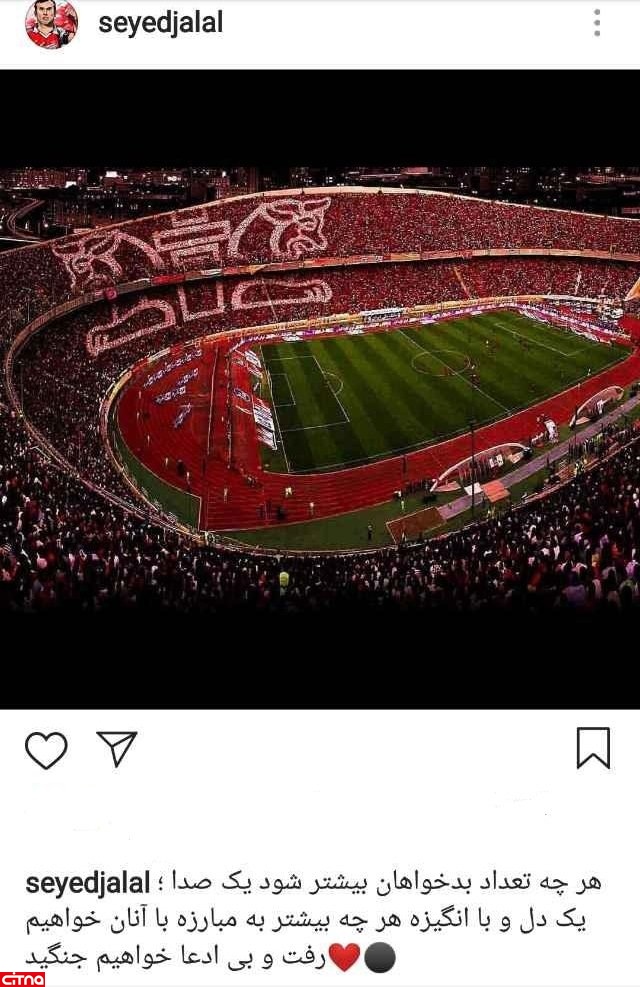The width and height of the screenshot is (640, 987).
Task: Share the post via paper plane icon
Action: click(116, 749)
